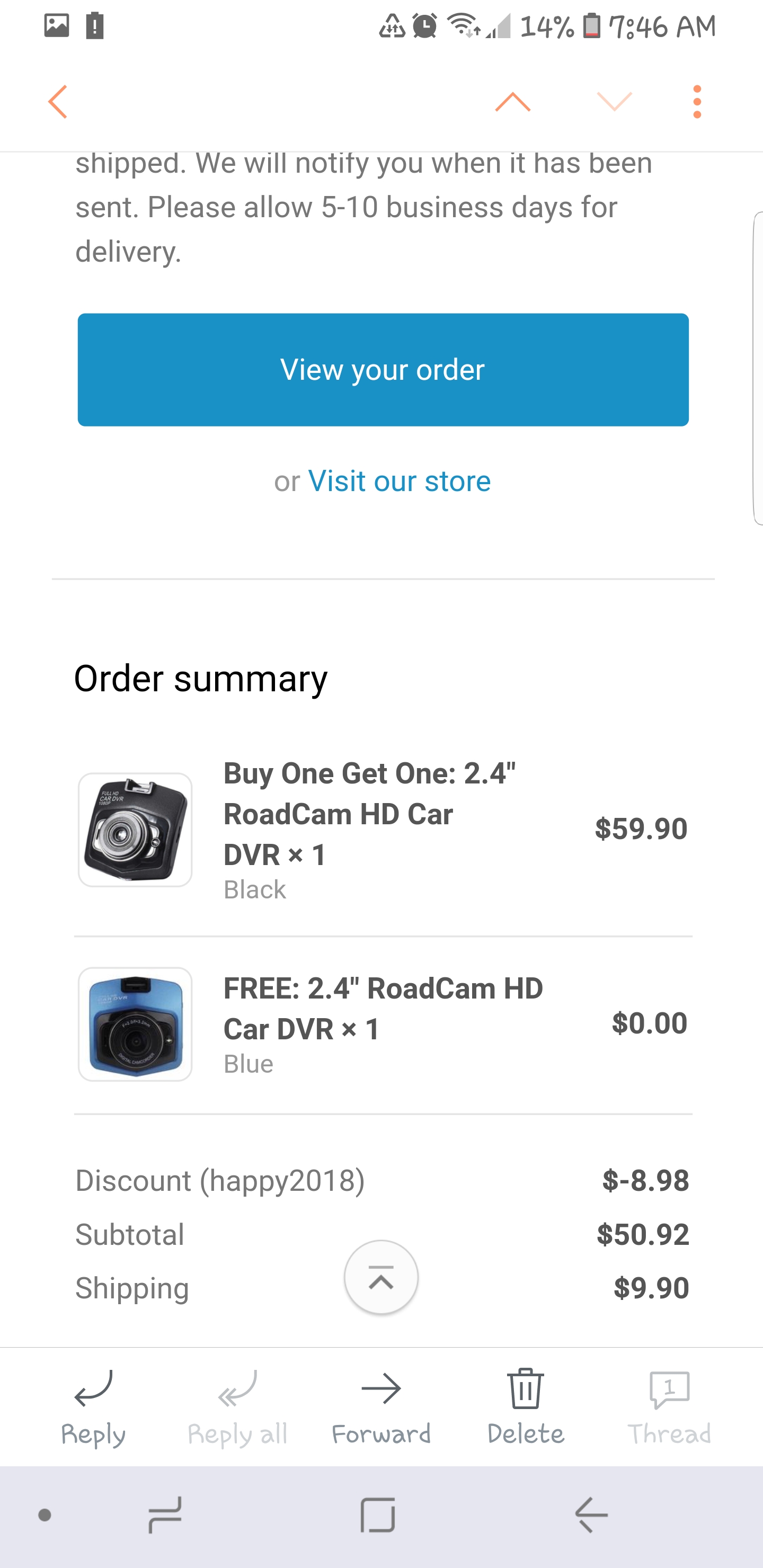763x1568 pixels.
Task: Open the three-dot overflow menu
Action: click(x=697, y=102)
